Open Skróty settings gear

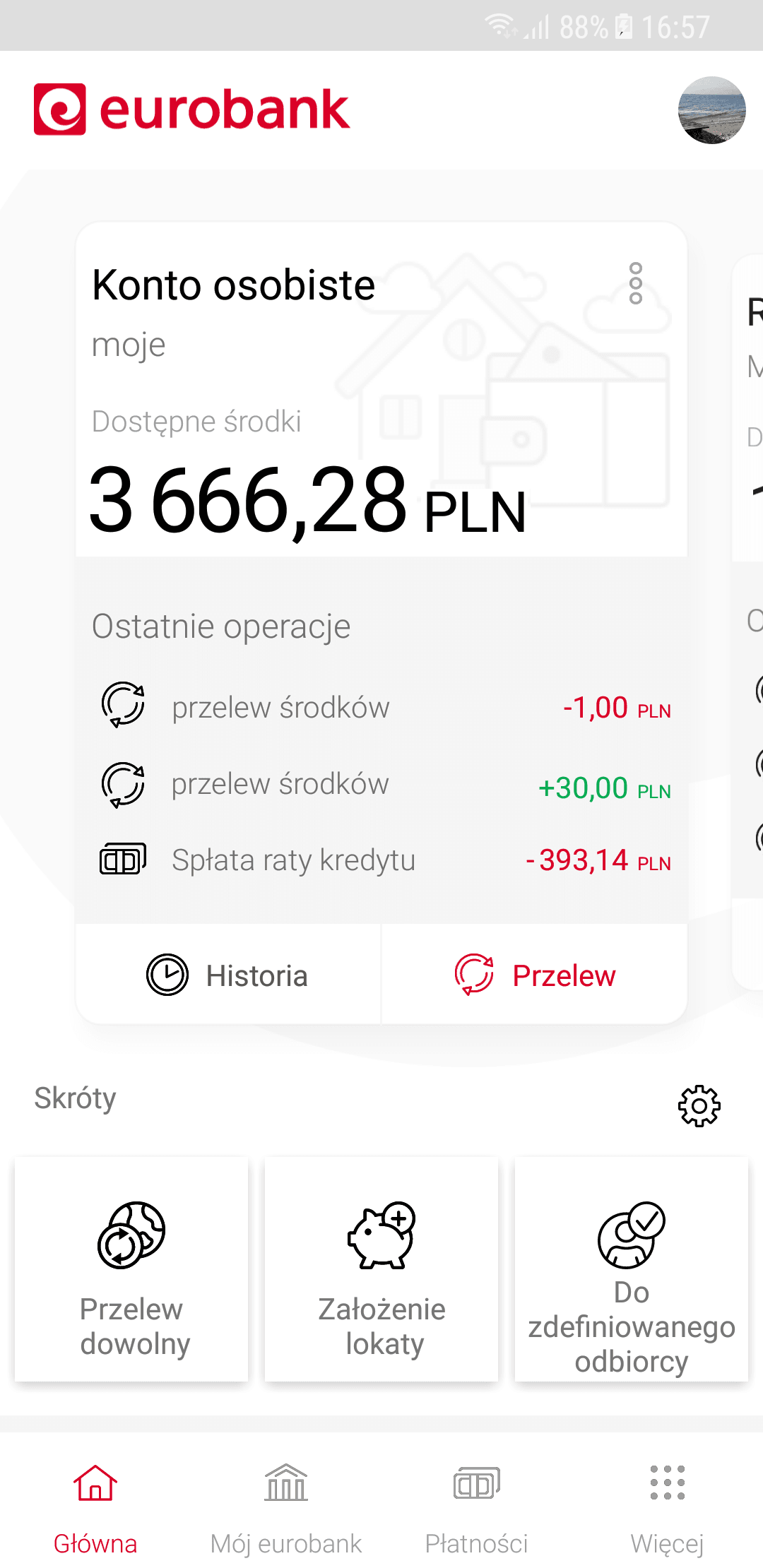(699, 1105)
